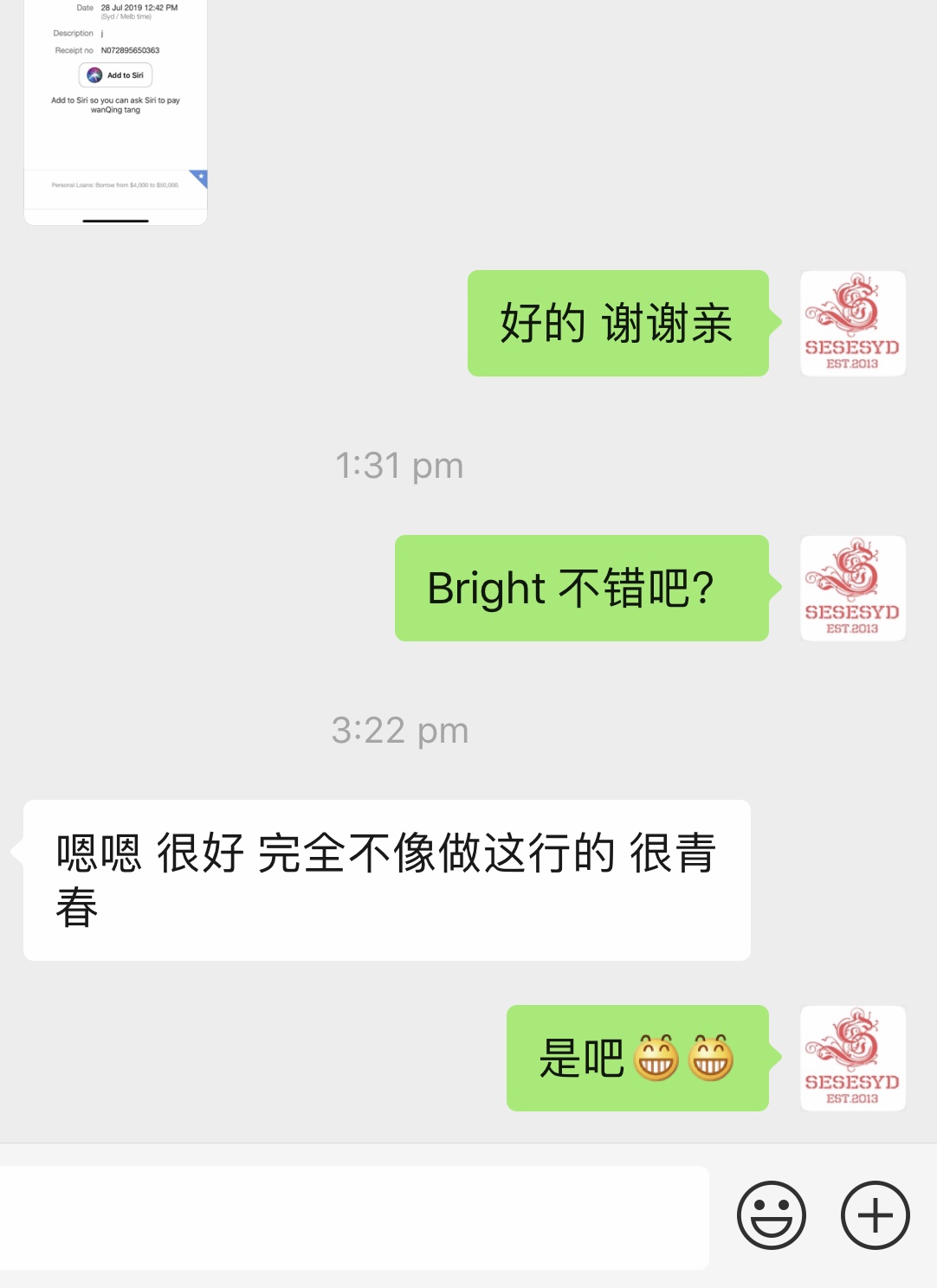Tap the avatar beside "好的 谢谢亲"
The height and width of the screenshot is (1288, 937).
click(x=852, y=324)
